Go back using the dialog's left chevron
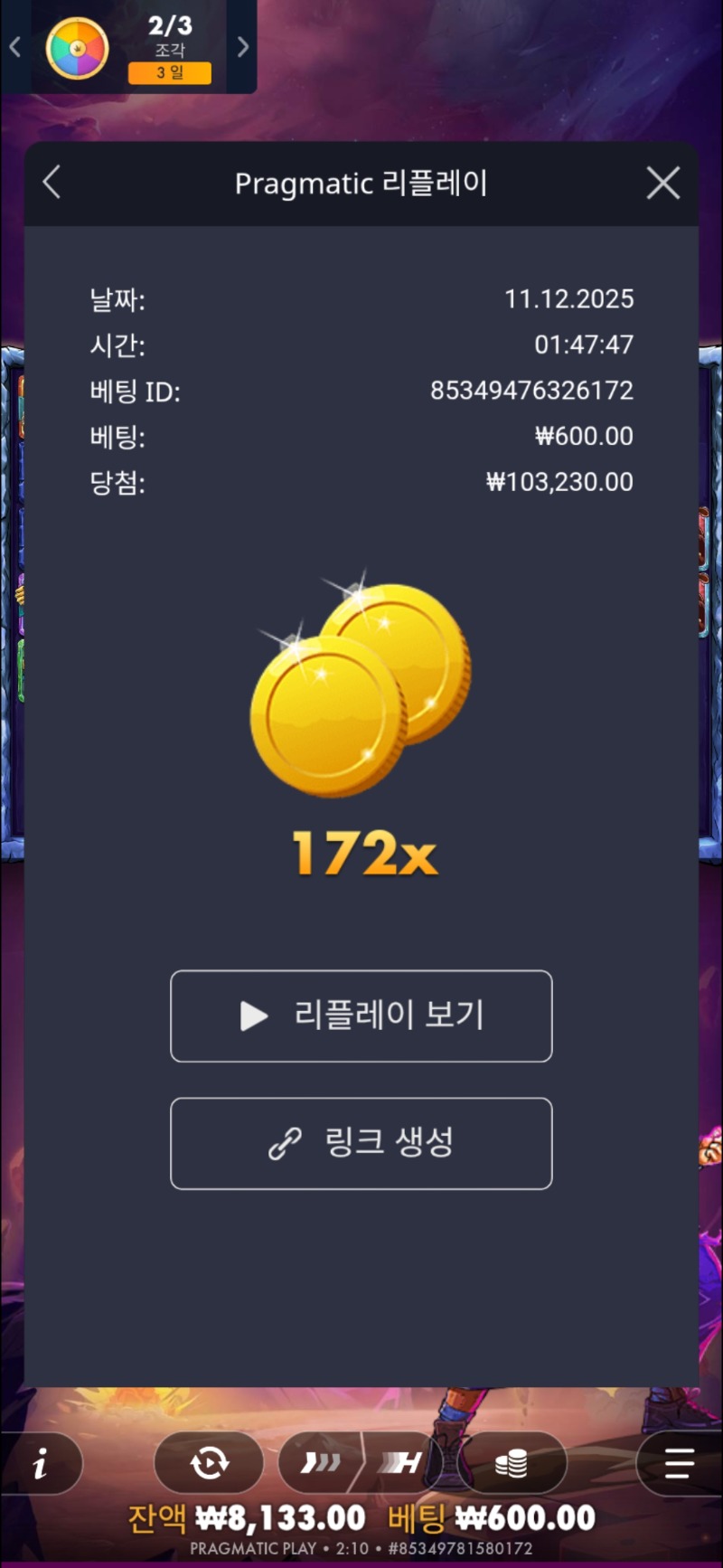The image size is (723, 1568). [x=52, y=183]
